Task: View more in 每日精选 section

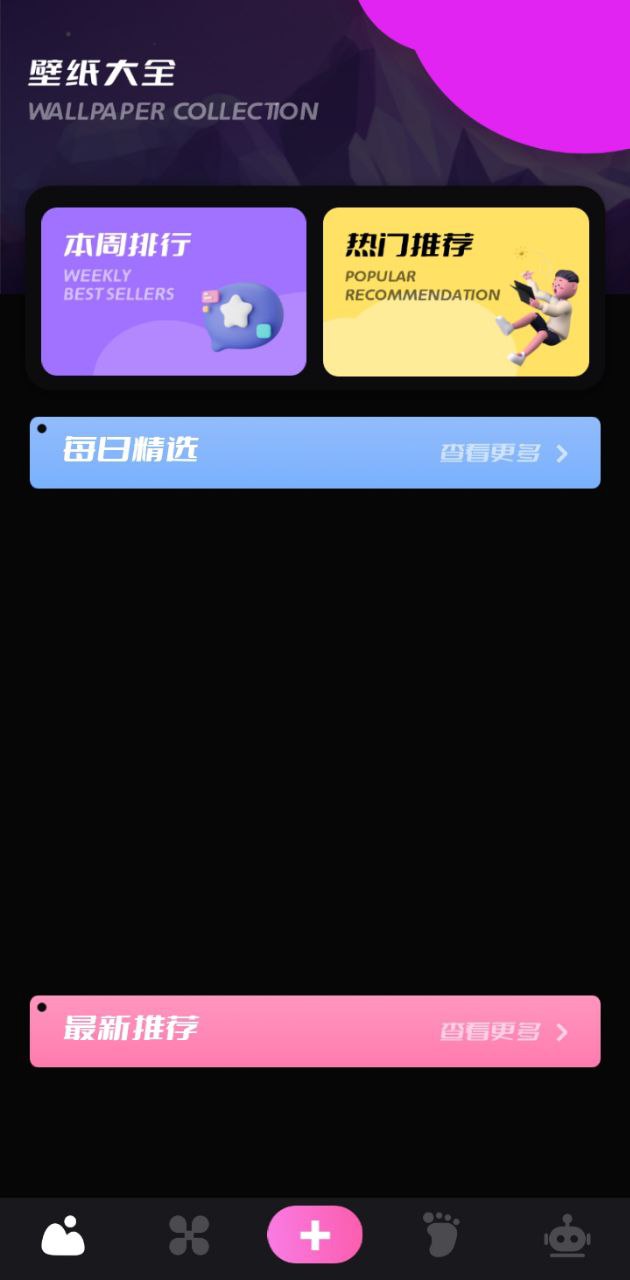Action: point(503,453)
